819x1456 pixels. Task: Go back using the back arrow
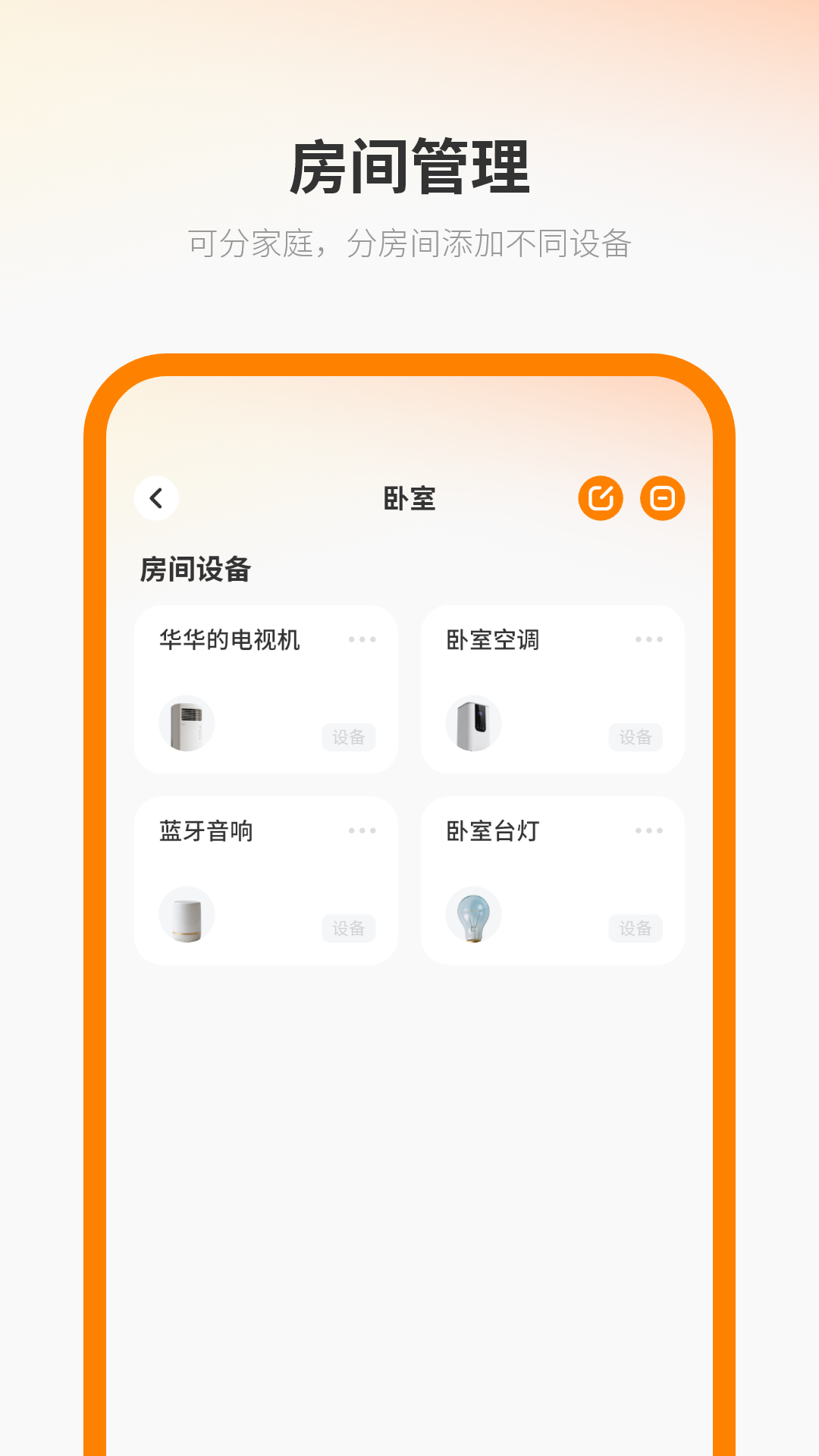[x=157, y=497]
